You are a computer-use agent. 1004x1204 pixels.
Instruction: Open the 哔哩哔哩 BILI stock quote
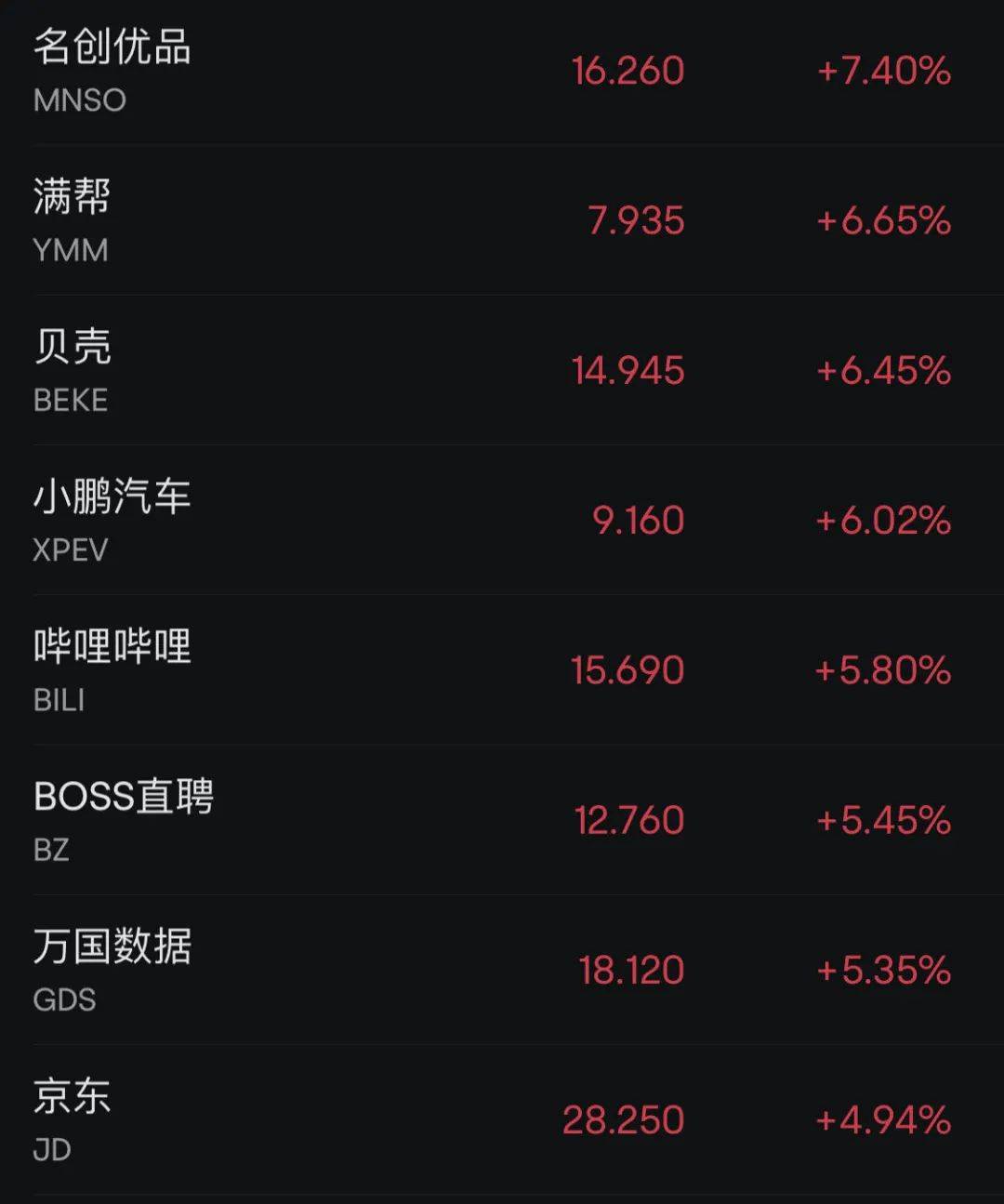[502, 670]
